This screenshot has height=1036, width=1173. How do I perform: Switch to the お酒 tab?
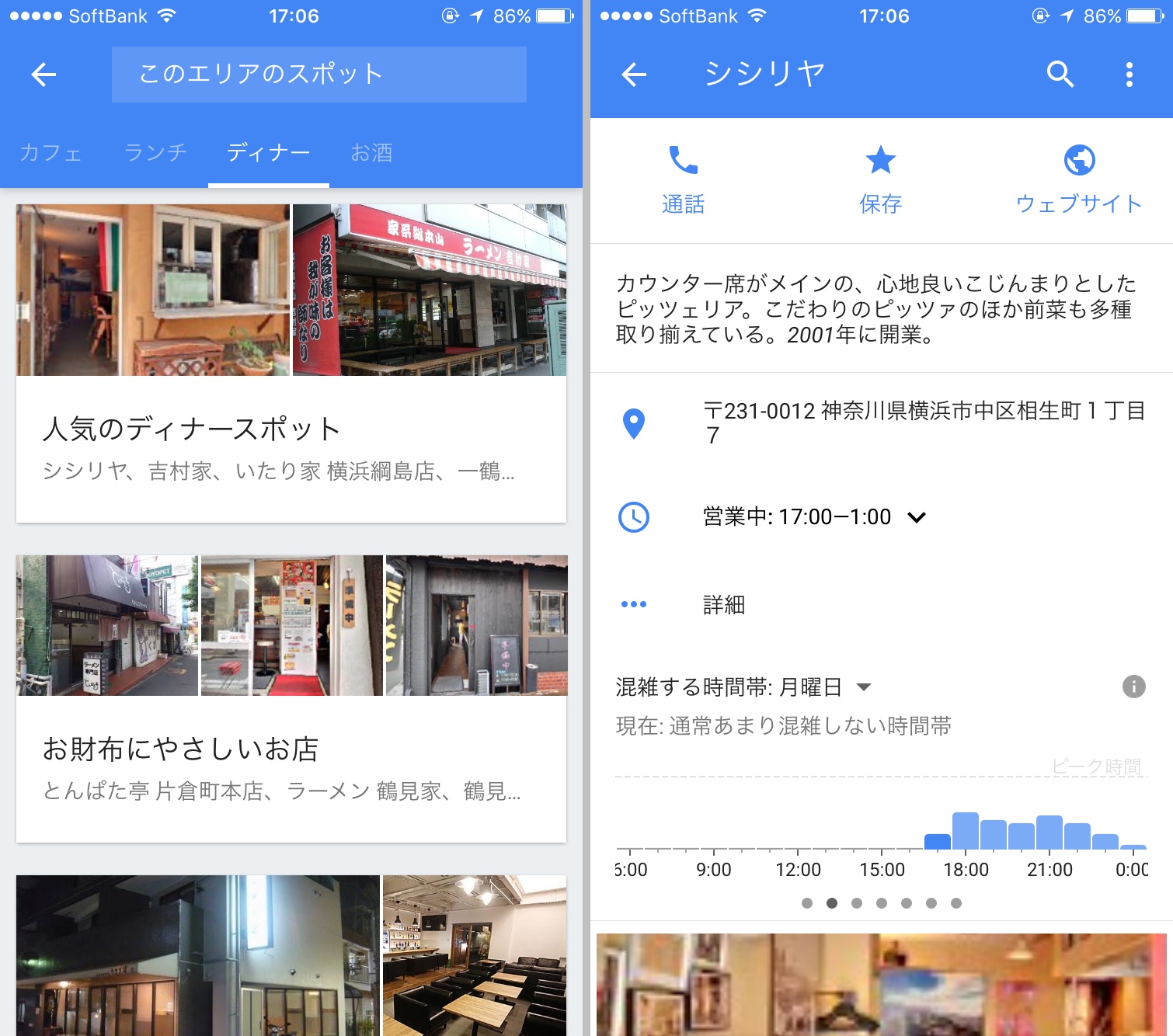(x=371, y=152)
